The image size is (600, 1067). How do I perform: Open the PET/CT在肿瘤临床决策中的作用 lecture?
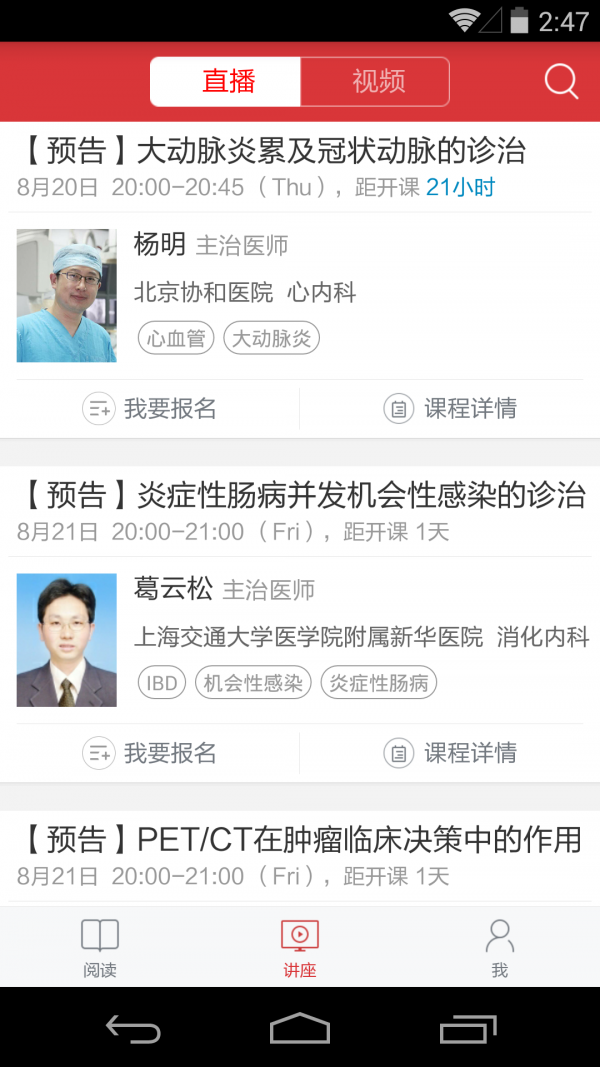click(300, 840)
